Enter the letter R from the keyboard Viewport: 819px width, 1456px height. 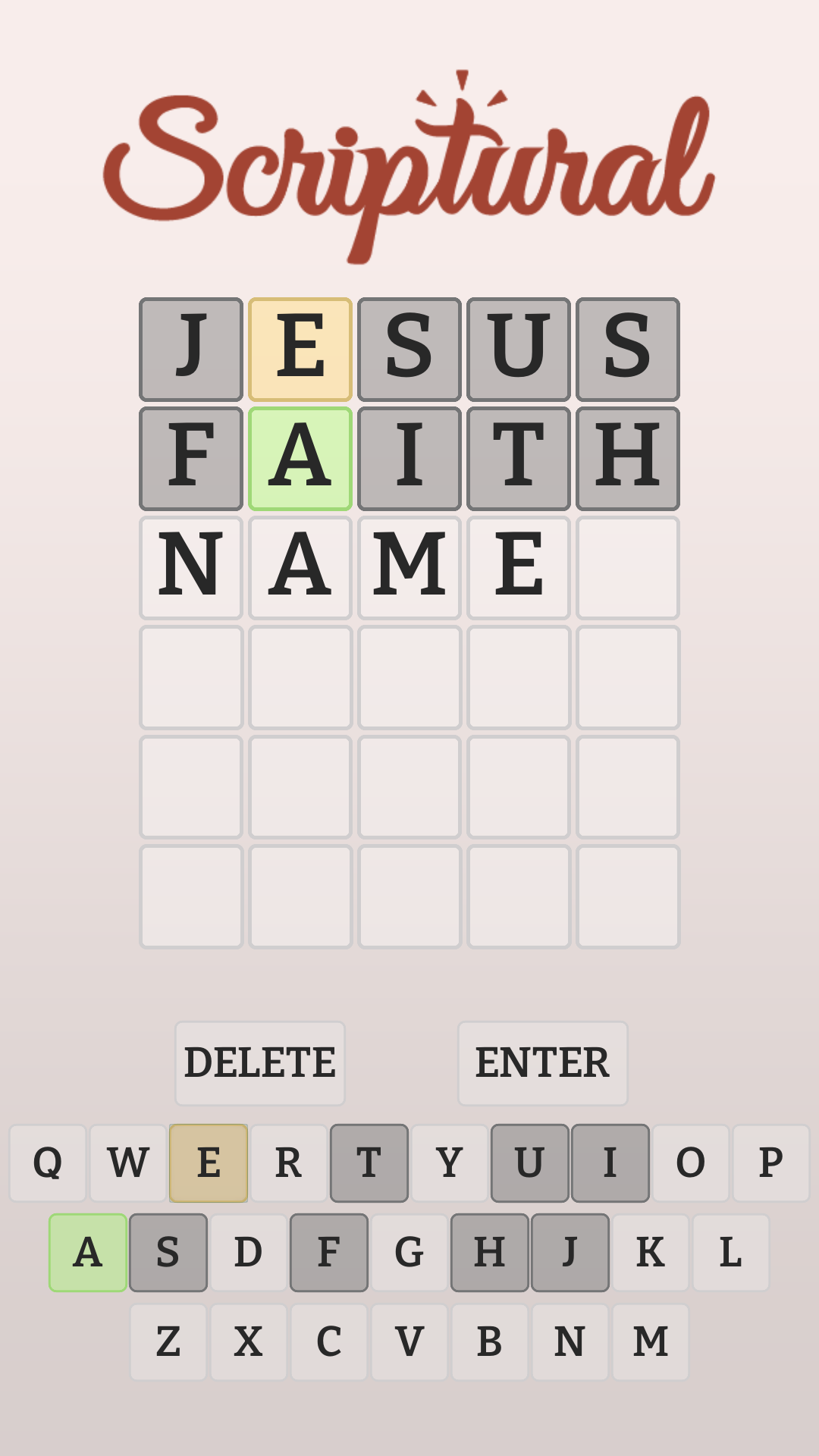(x=289, y=1163)
